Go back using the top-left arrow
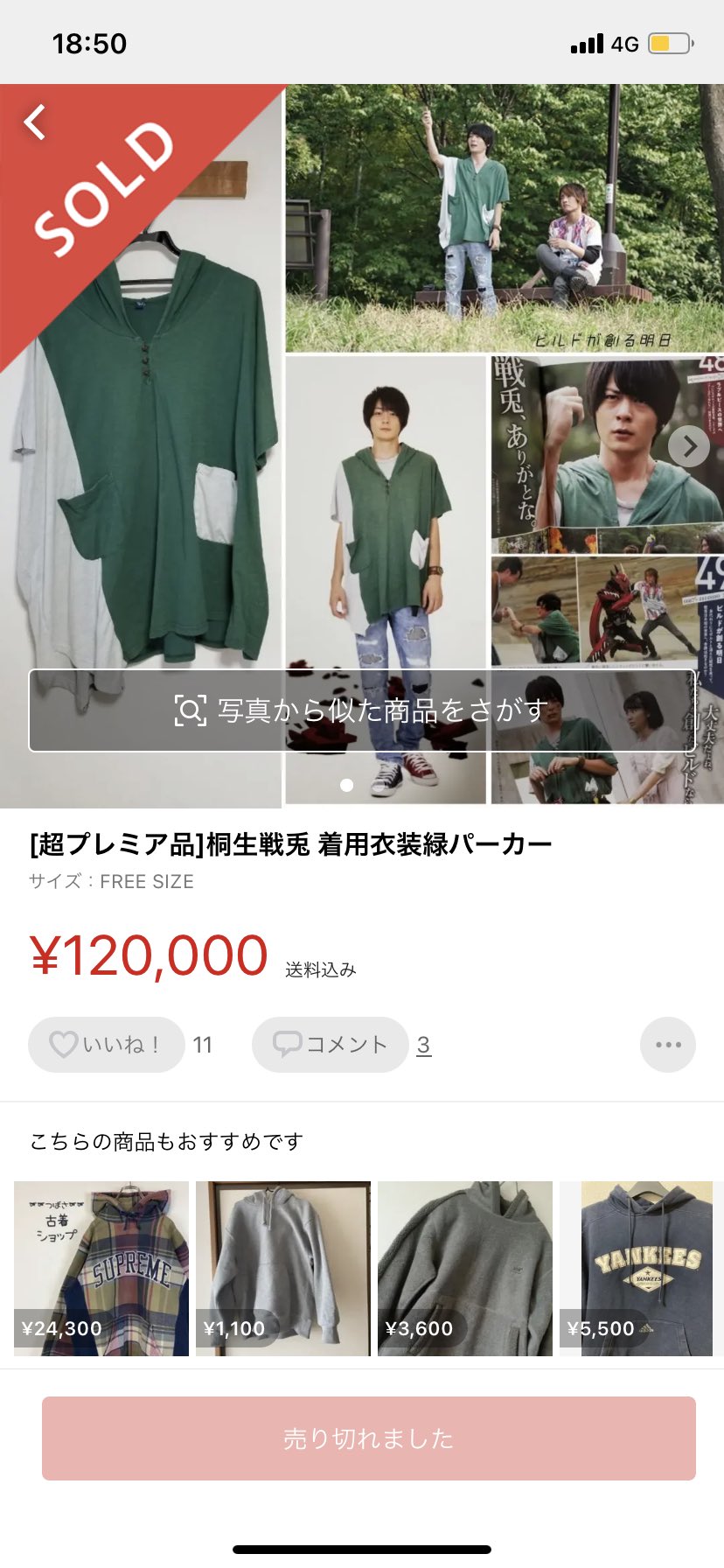Screen dimensions: 724x1568 (35, 122)
